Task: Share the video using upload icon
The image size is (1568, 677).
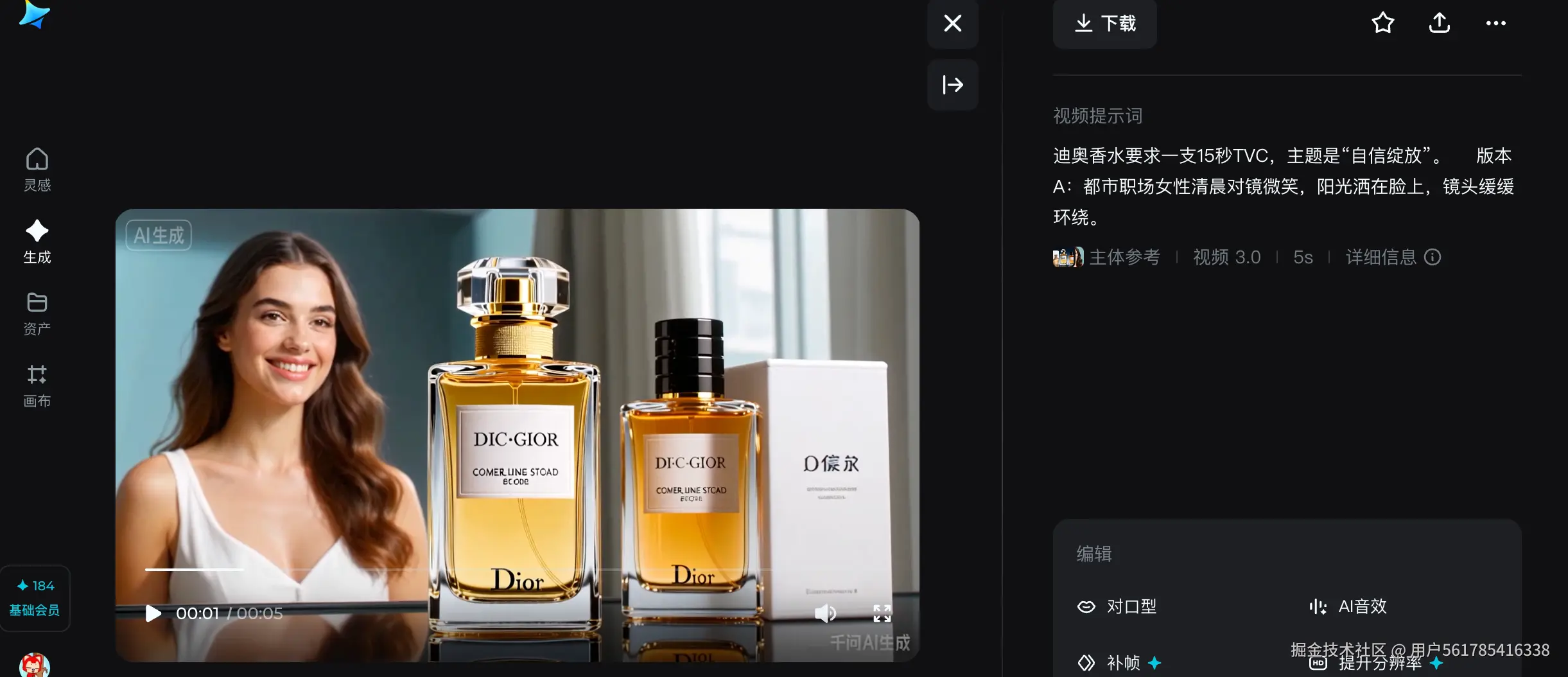Action: click(1439, 23)
